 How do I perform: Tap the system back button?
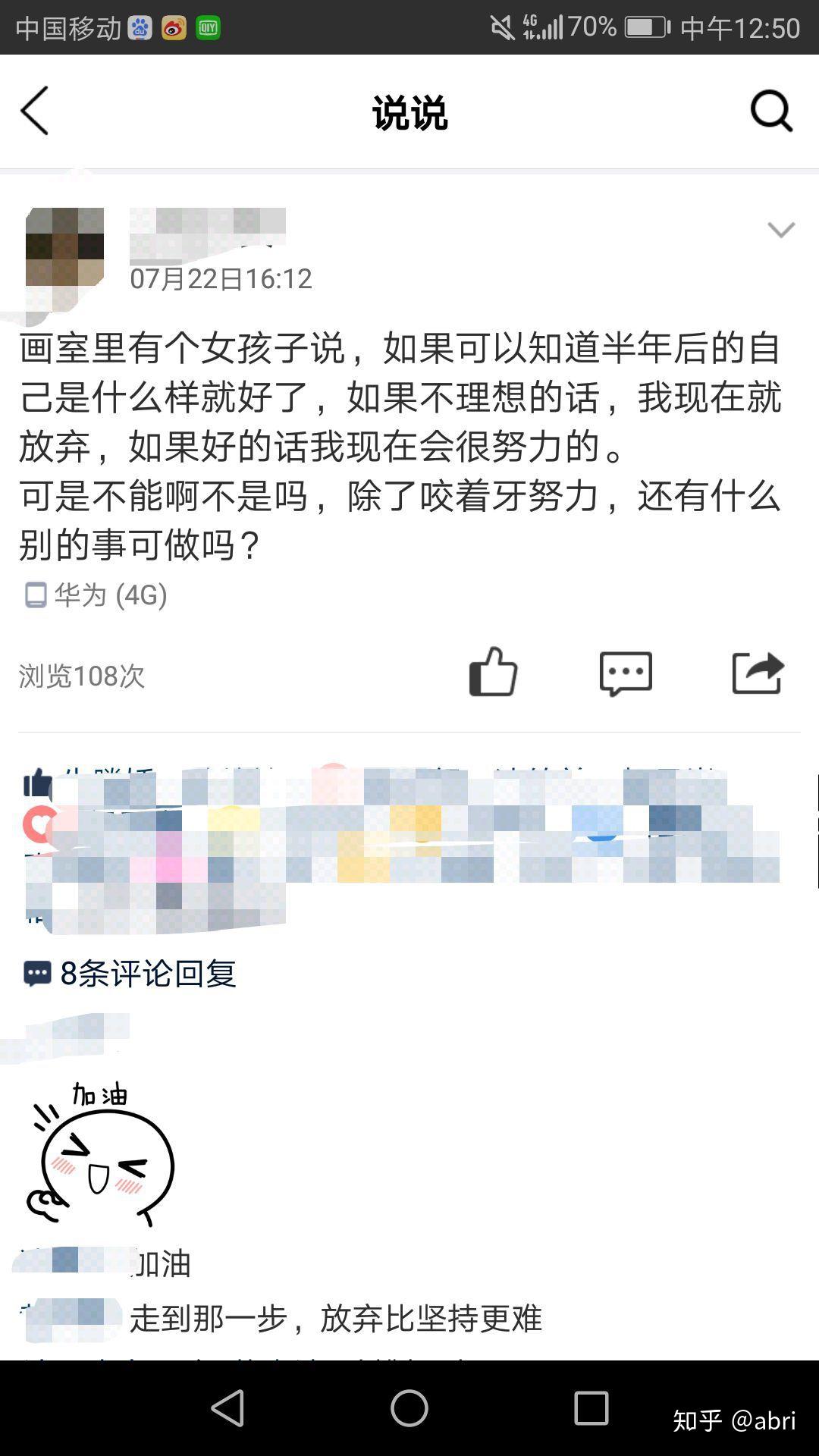click(x=227, y=1408)
